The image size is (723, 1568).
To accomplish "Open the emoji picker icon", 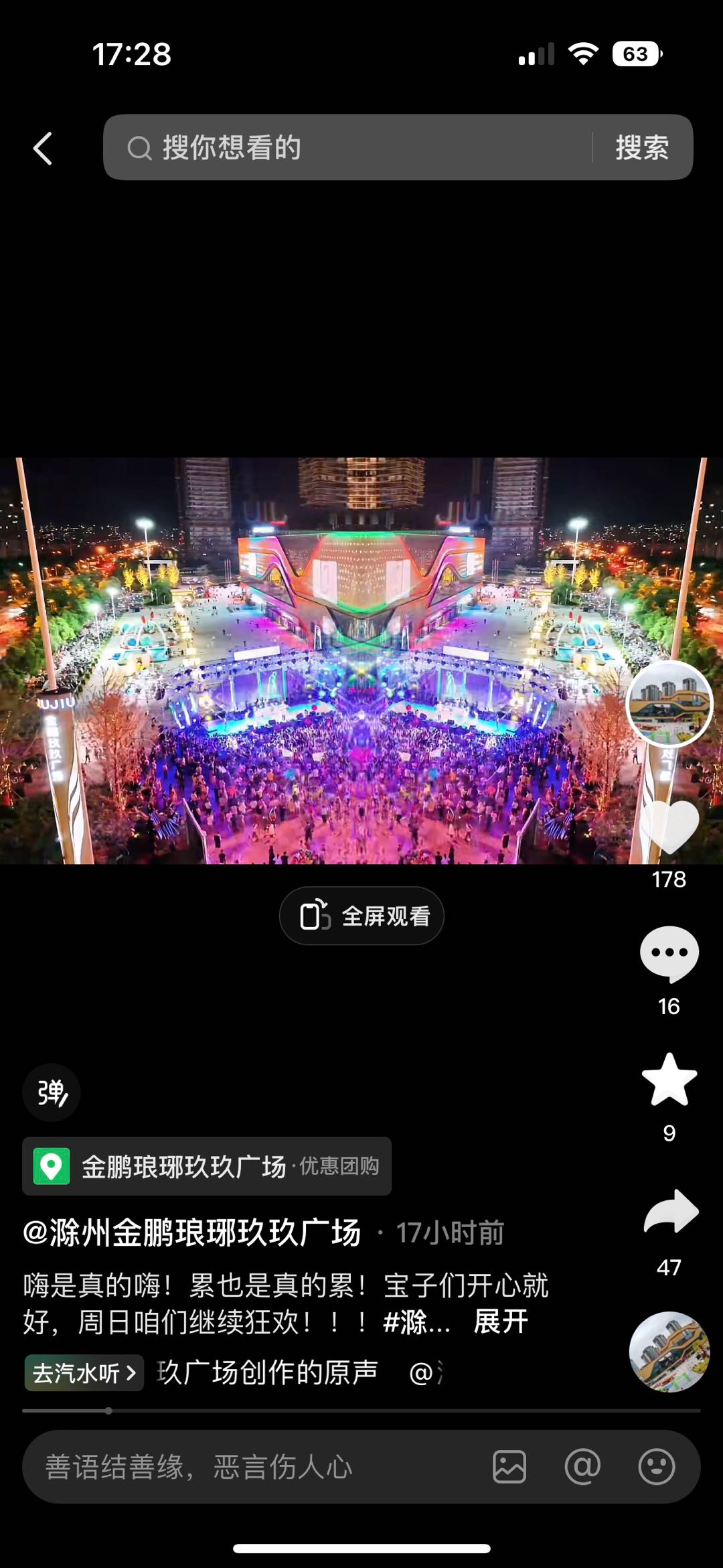I will (x=656, y=1467).
